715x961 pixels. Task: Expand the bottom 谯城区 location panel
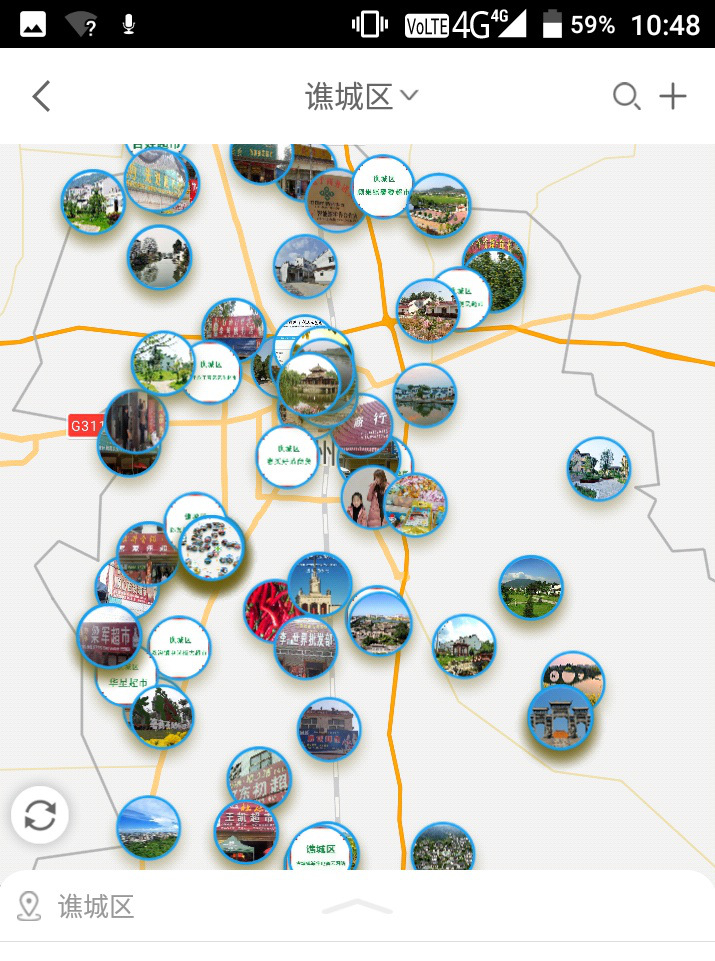point(358,906)
